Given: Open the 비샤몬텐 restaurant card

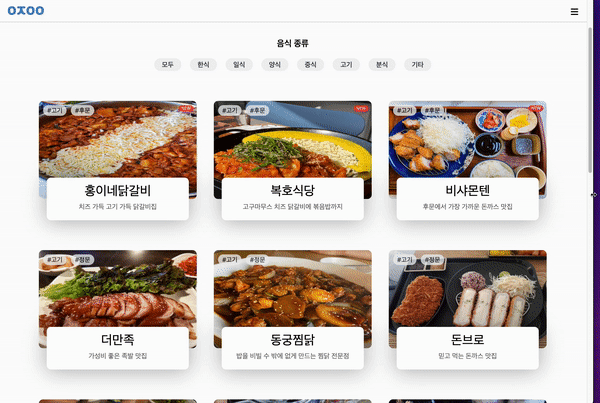Looking at the screenshot, I should coord(467,160).
